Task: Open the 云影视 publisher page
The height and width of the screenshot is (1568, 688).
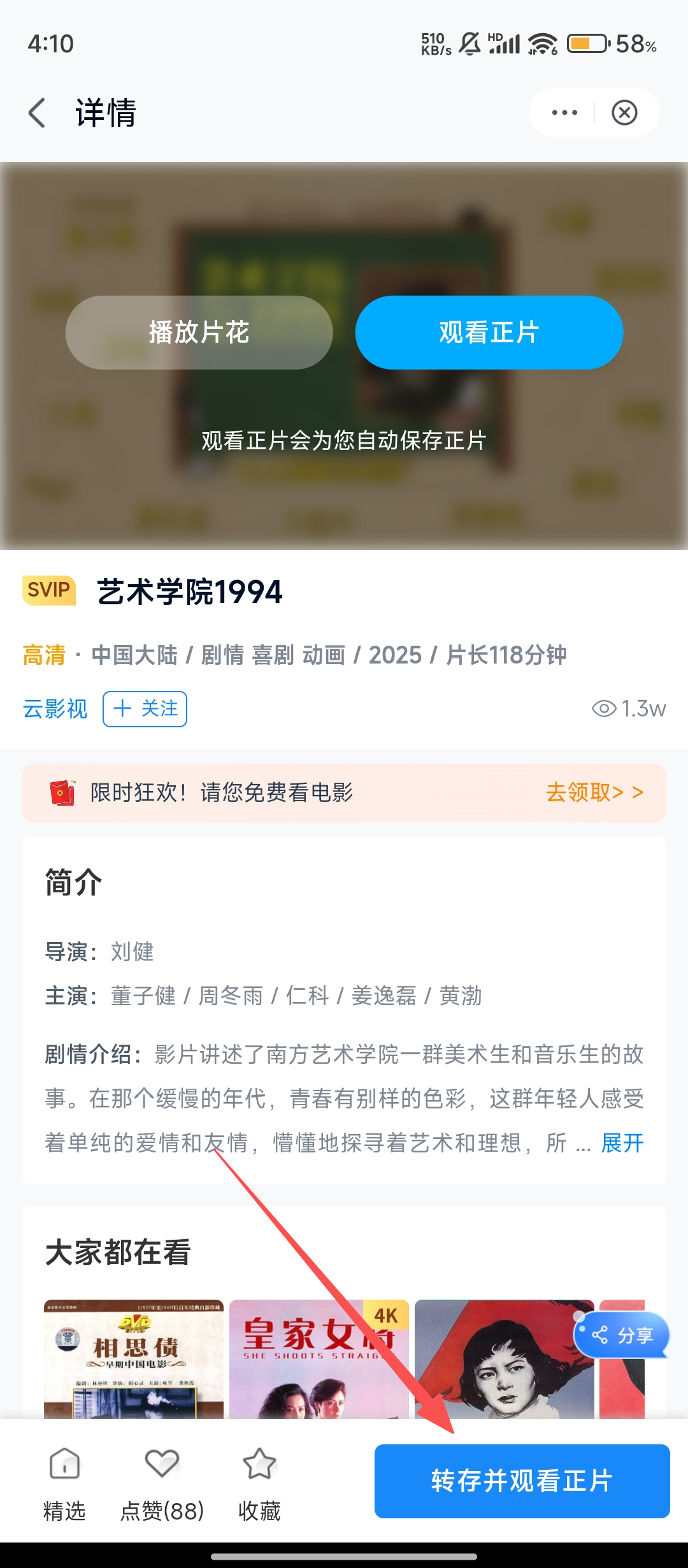Action: (55, 709)
